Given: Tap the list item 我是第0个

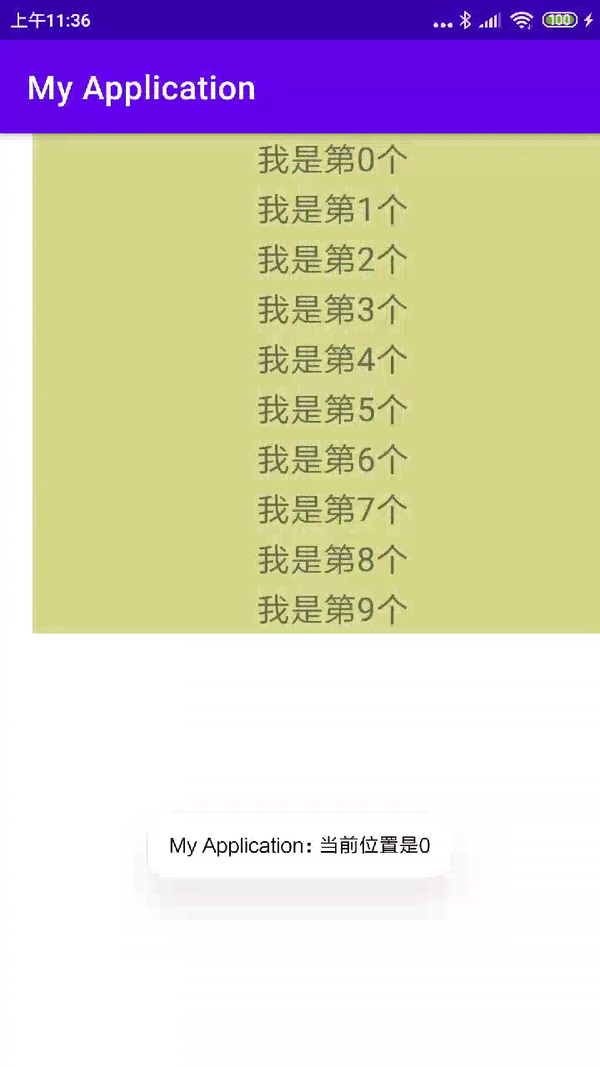Looking at the screenshot, I should (x=332, y=160).
